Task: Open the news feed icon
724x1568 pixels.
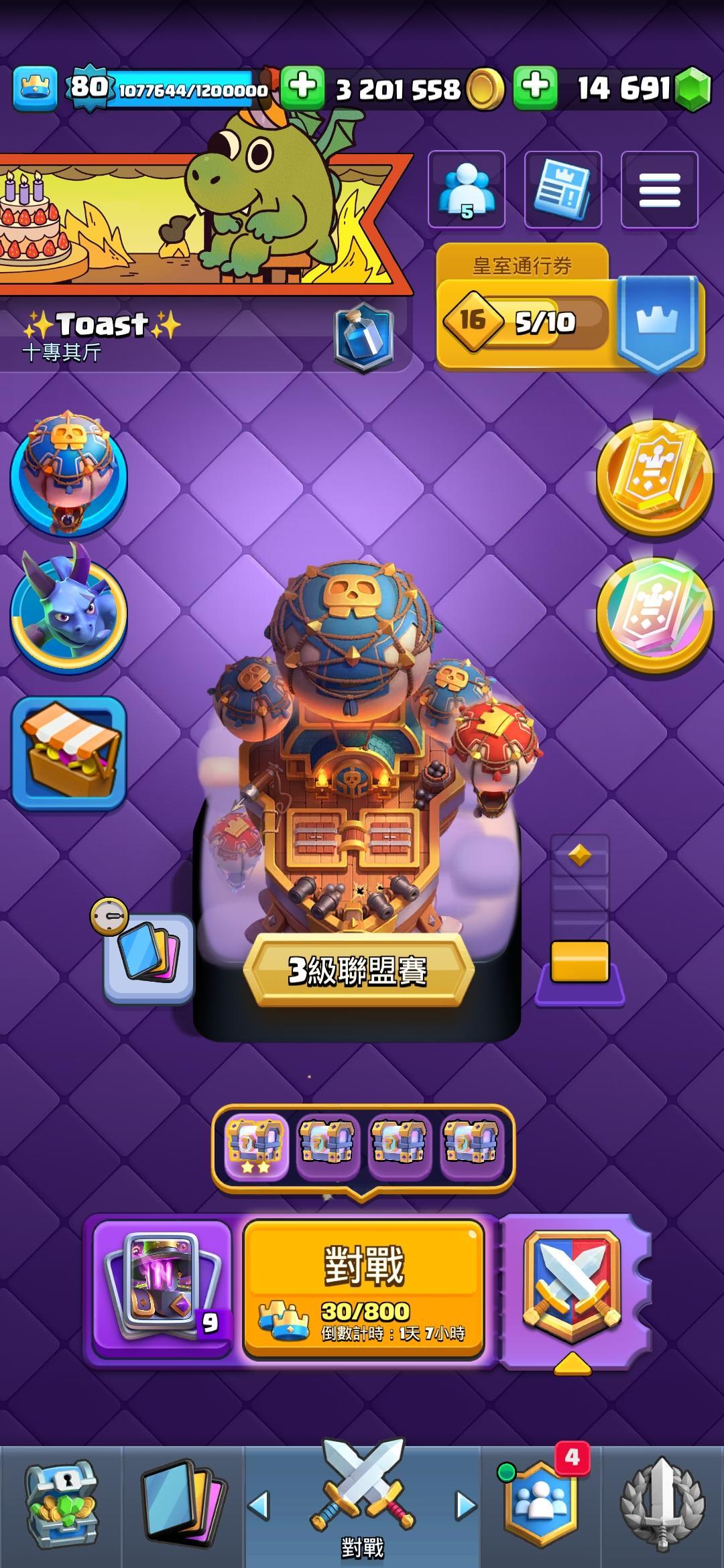Action: (x=562, y=190)
